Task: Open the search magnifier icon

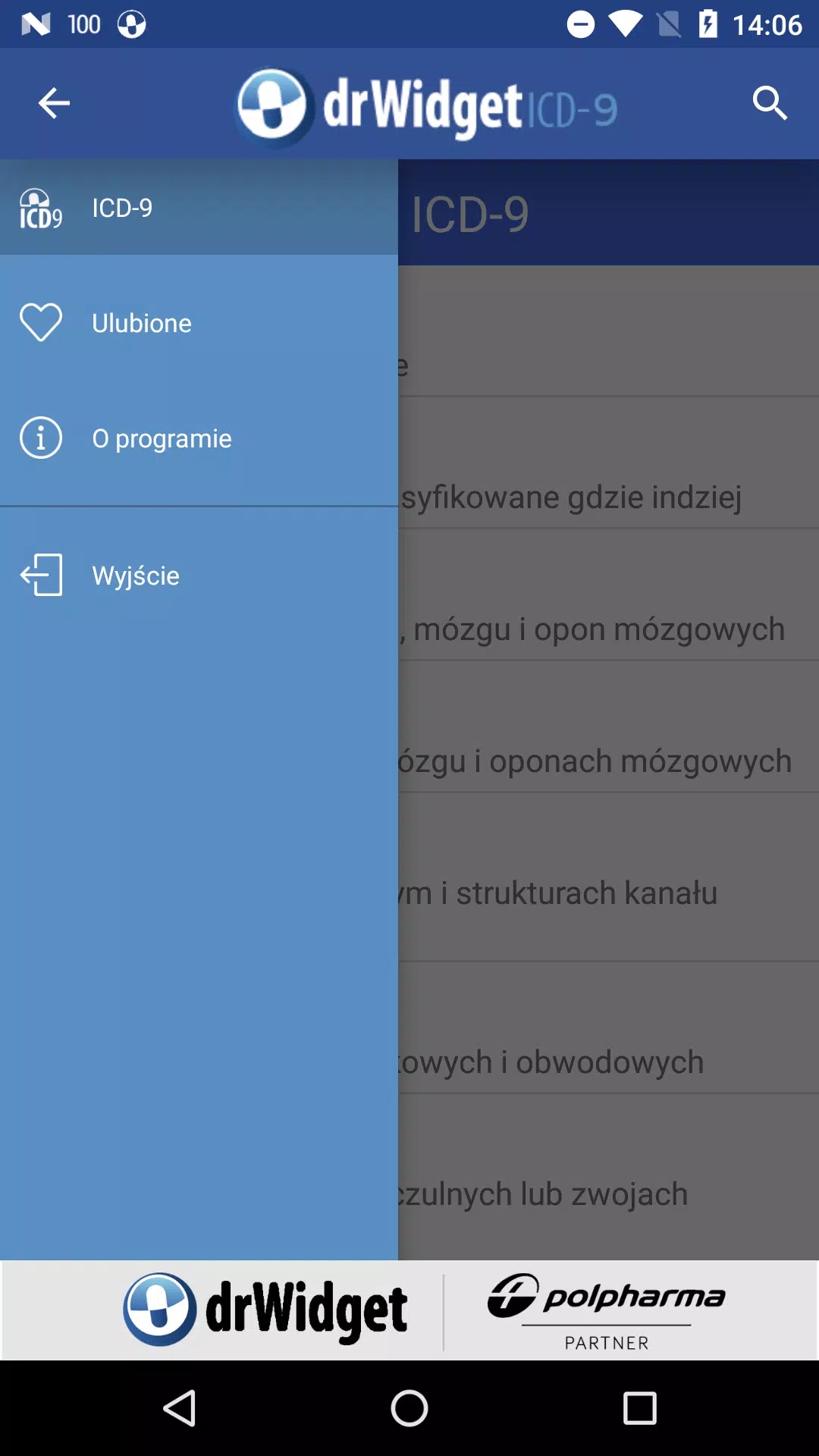Action: click(x=770, y=103)
